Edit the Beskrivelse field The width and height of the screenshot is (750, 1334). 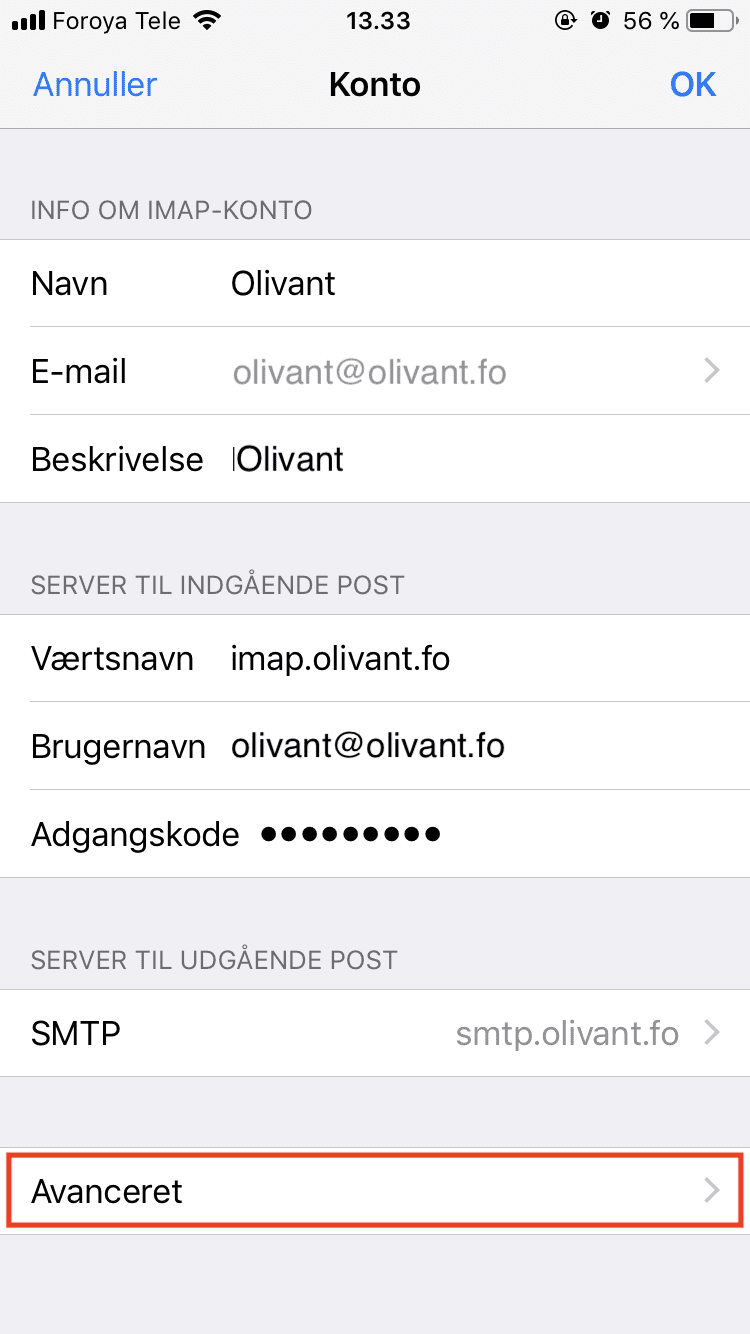point(375,459)
